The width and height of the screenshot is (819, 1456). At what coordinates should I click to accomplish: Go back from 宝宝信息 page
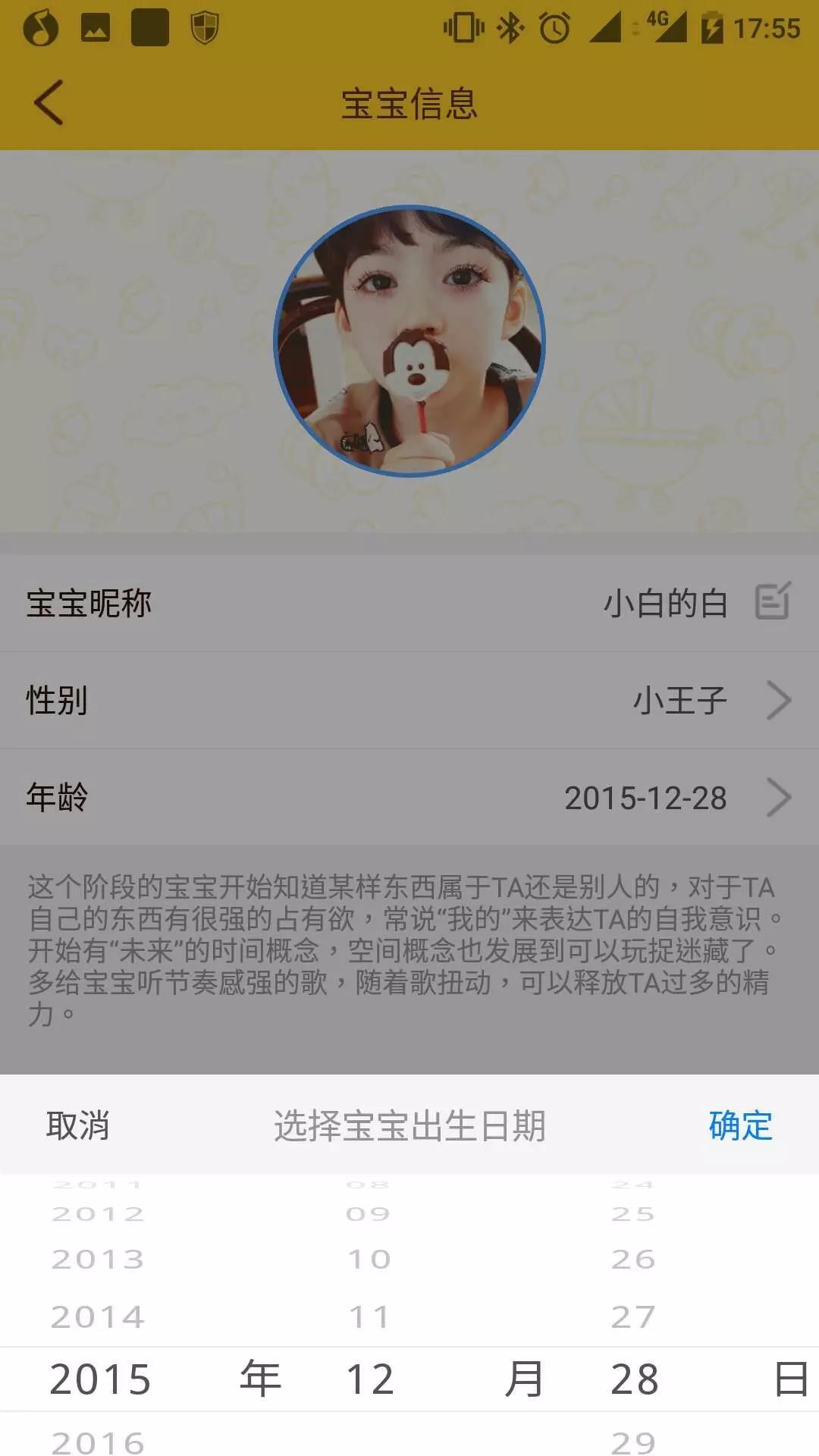point(49,102)
